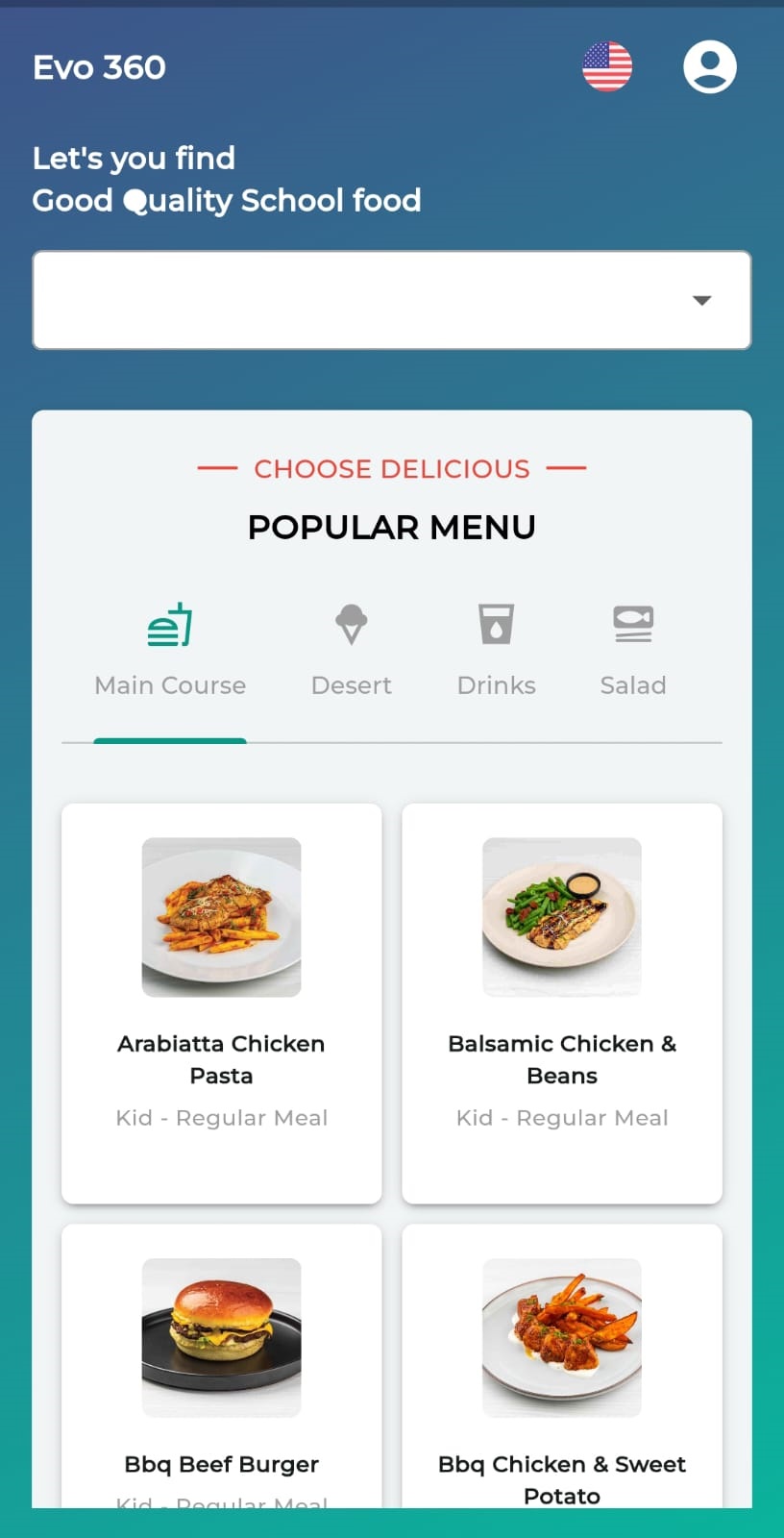Image resolution: width=784 pixels, height=1538 pixels.
Task: Switch to the Desert tab
Action: pyautogui.click(x=352, y=650)
